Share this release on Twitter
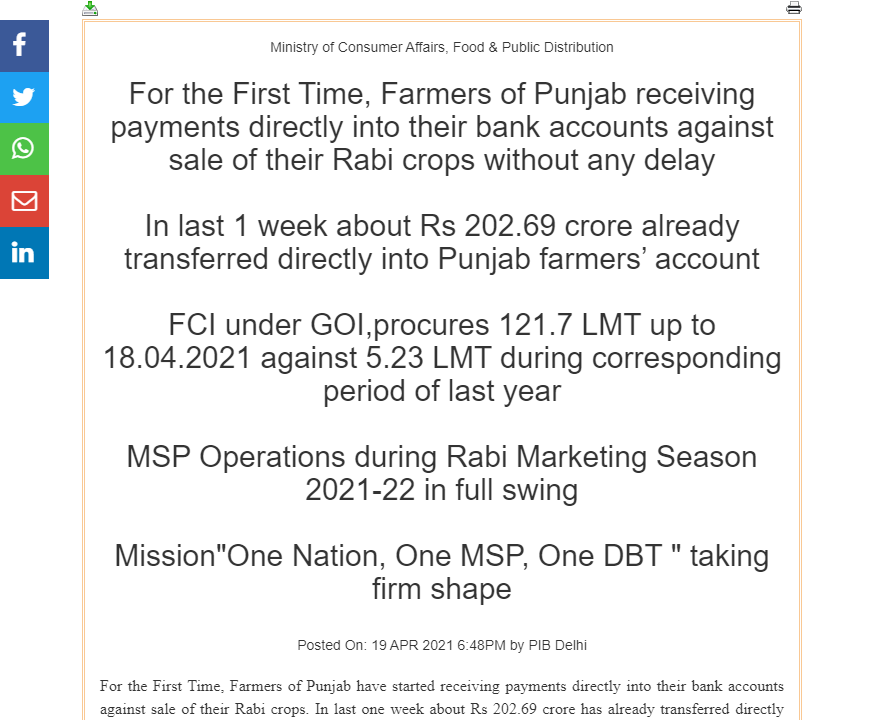884x720 pixels. 24,97
